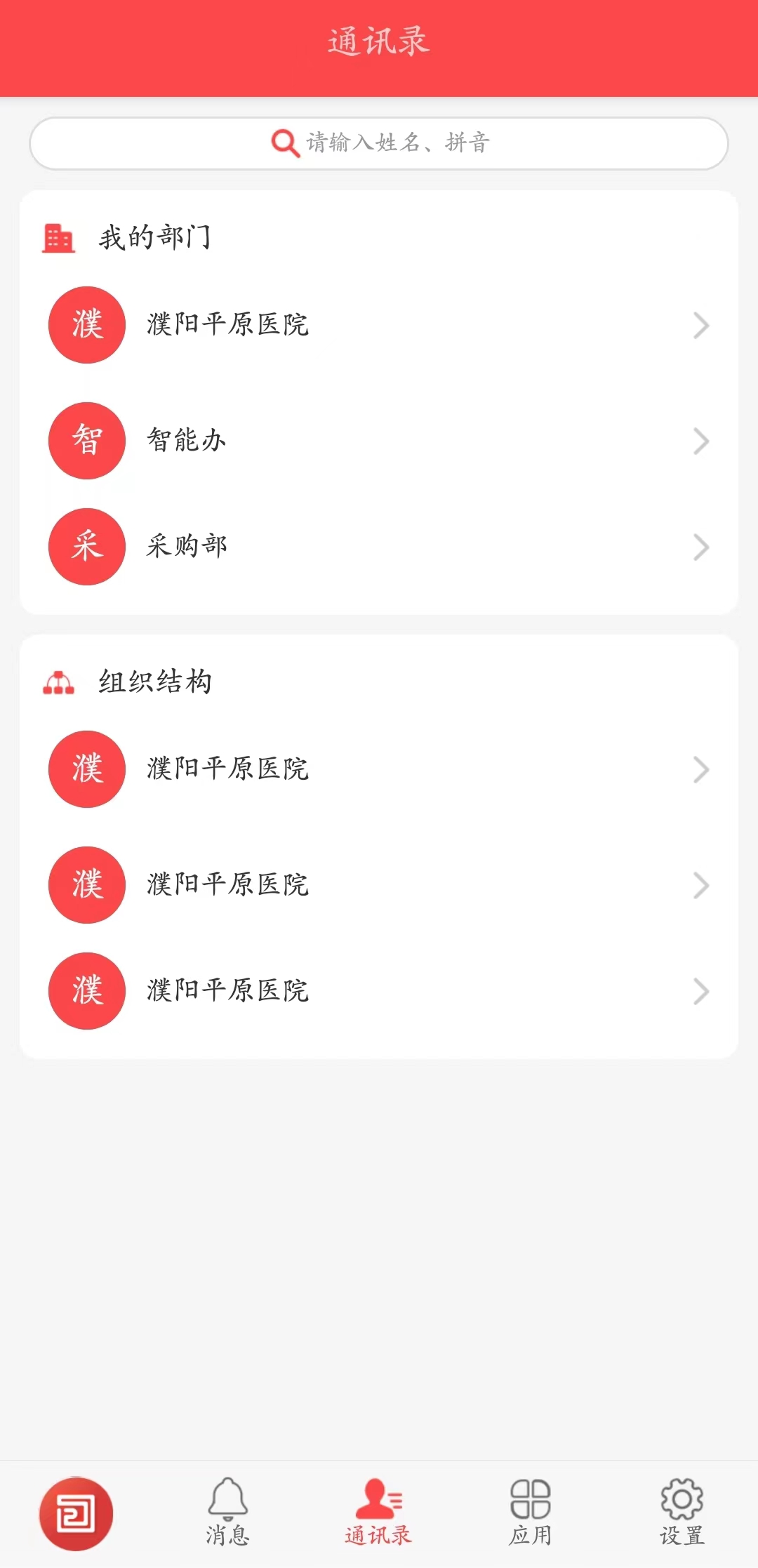The height and width of the screenshot is (1568, 758).
Task: Switch to the 消息 tab
Action: pyautogui.click(x=227, y=1512)
